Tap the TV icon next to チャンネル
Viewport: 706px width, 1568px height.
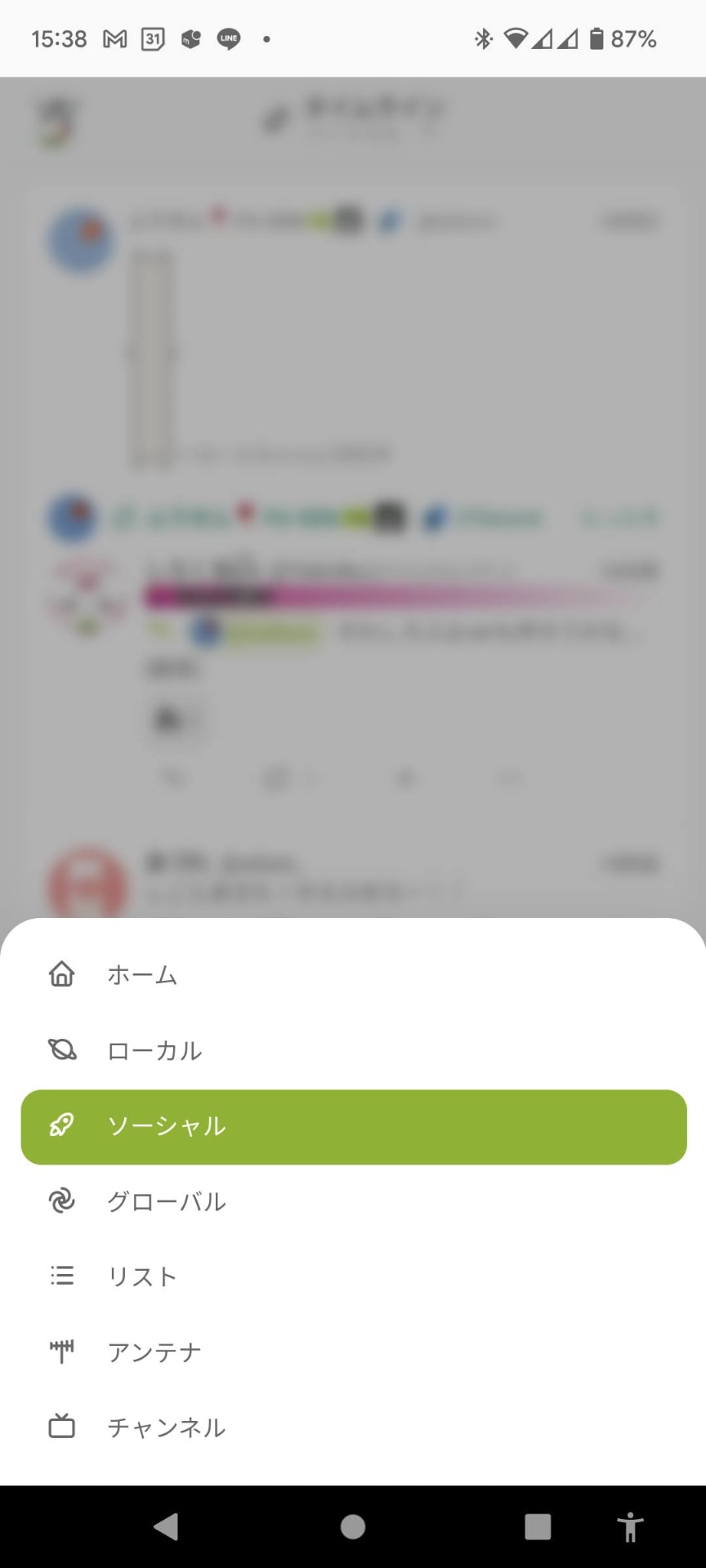(x=61, y=1426)
